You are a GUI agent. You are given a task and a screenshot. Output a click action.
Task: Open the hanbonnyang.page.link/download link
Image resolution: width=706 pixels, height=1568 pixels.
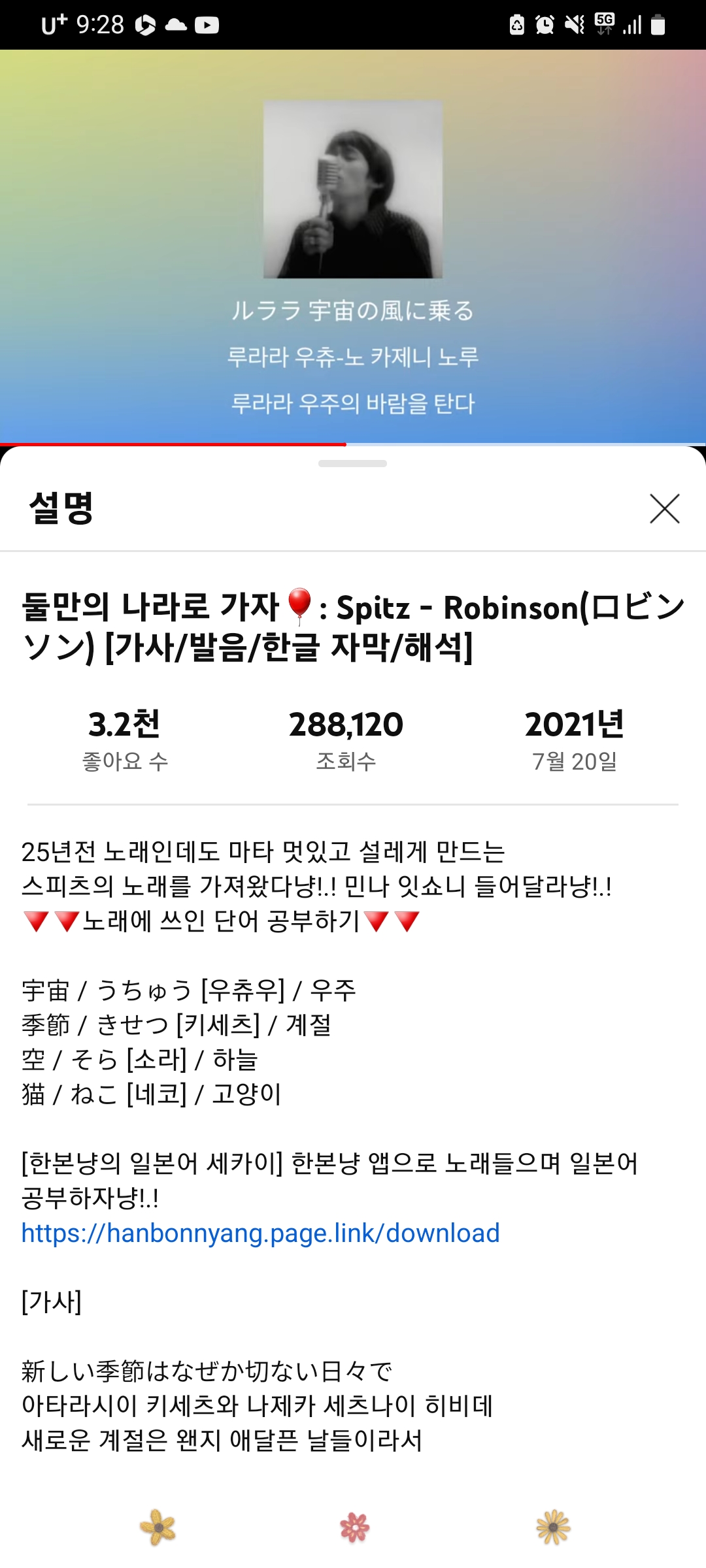[x=260, y=1233]
